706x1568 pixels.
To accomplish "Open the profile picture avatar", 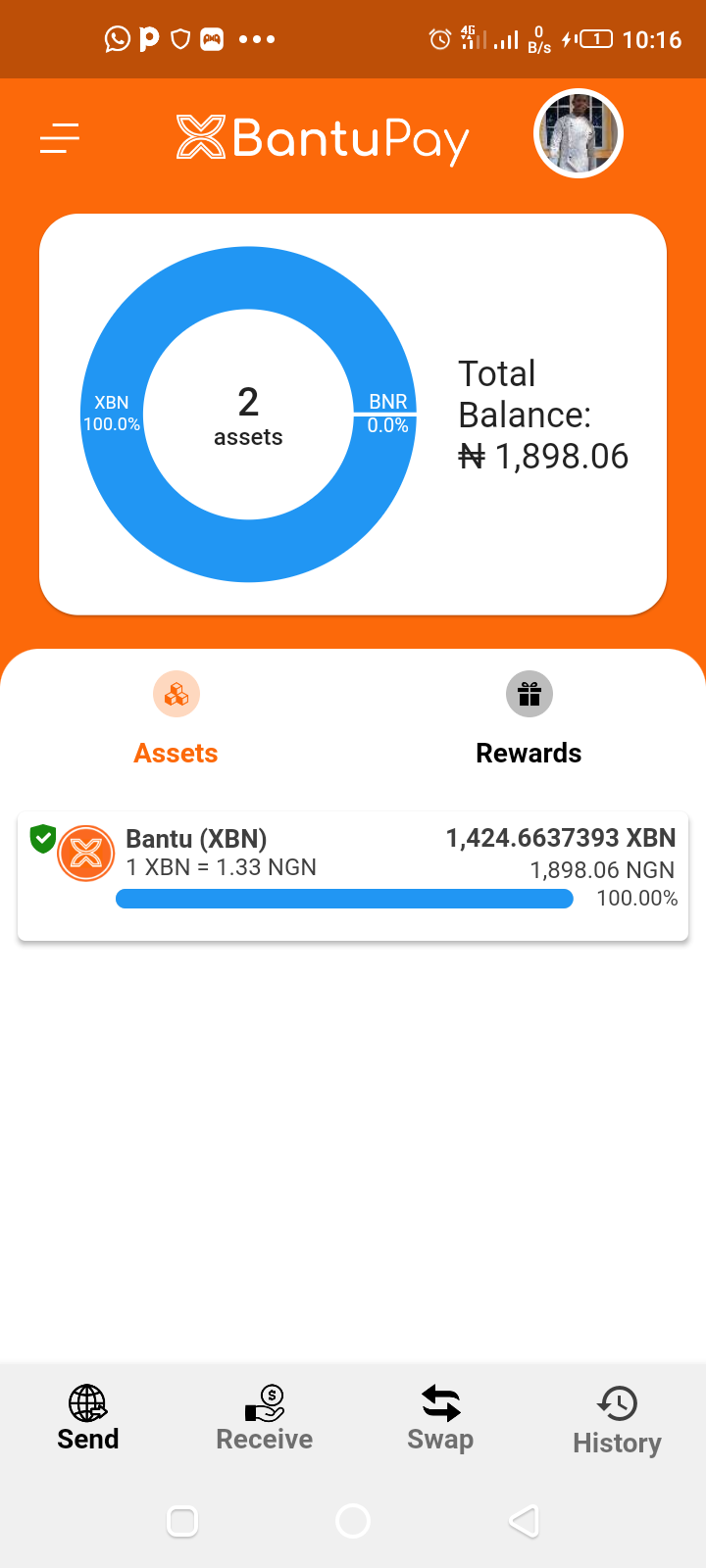I will [x=579, y=134].
